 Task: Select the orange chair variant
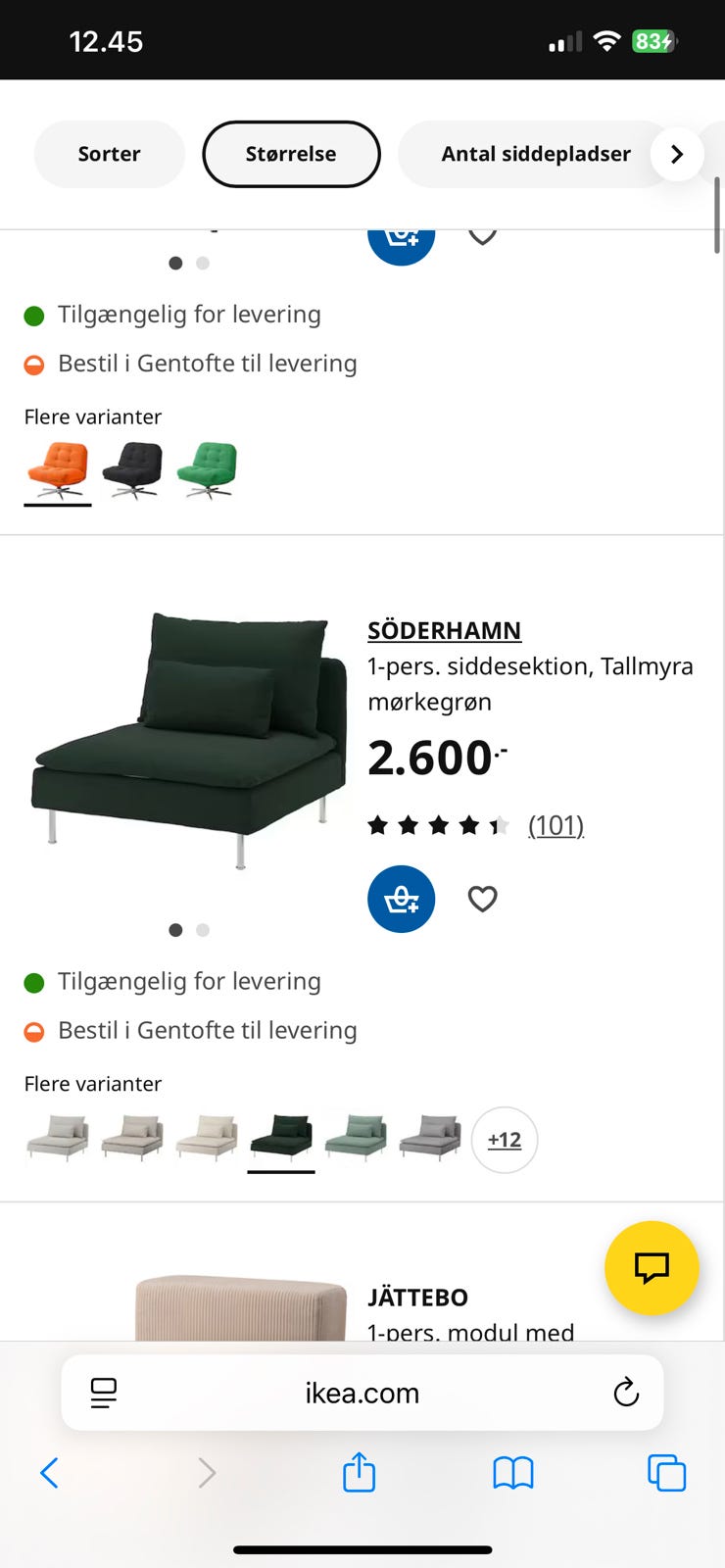tap(57, 468)
